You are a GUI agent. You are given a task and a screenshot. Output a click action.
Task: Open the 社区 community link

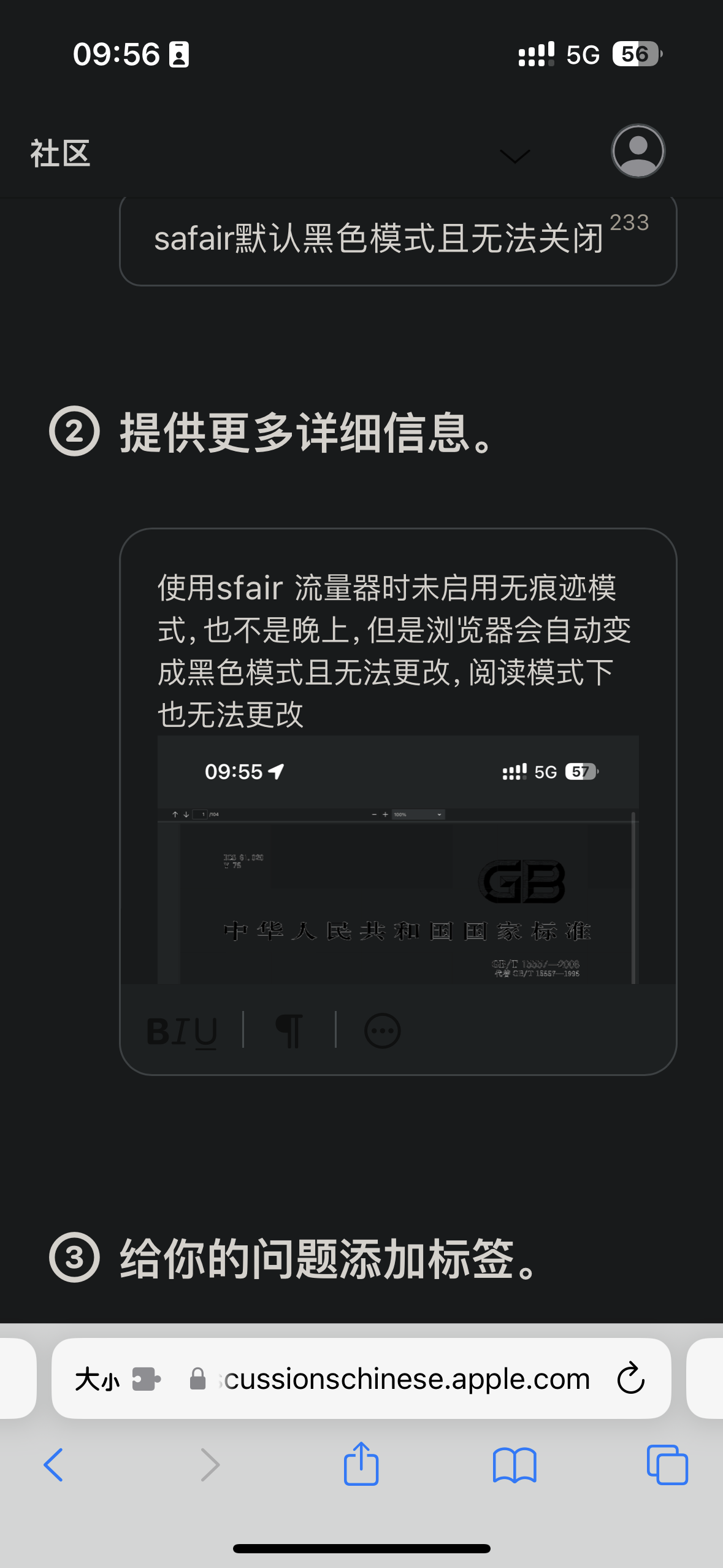[60, 153]
